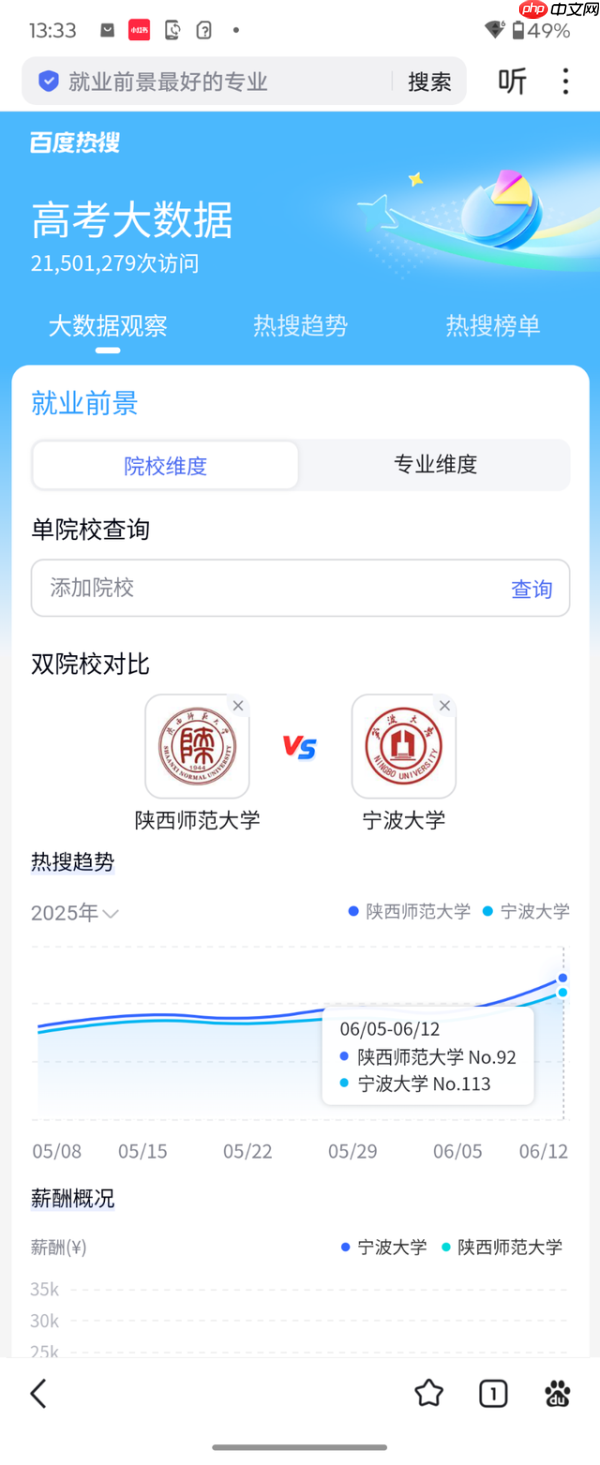Open the Baidu paw home icon
Screen dimensions: 600x1465
coord(557,1393)
